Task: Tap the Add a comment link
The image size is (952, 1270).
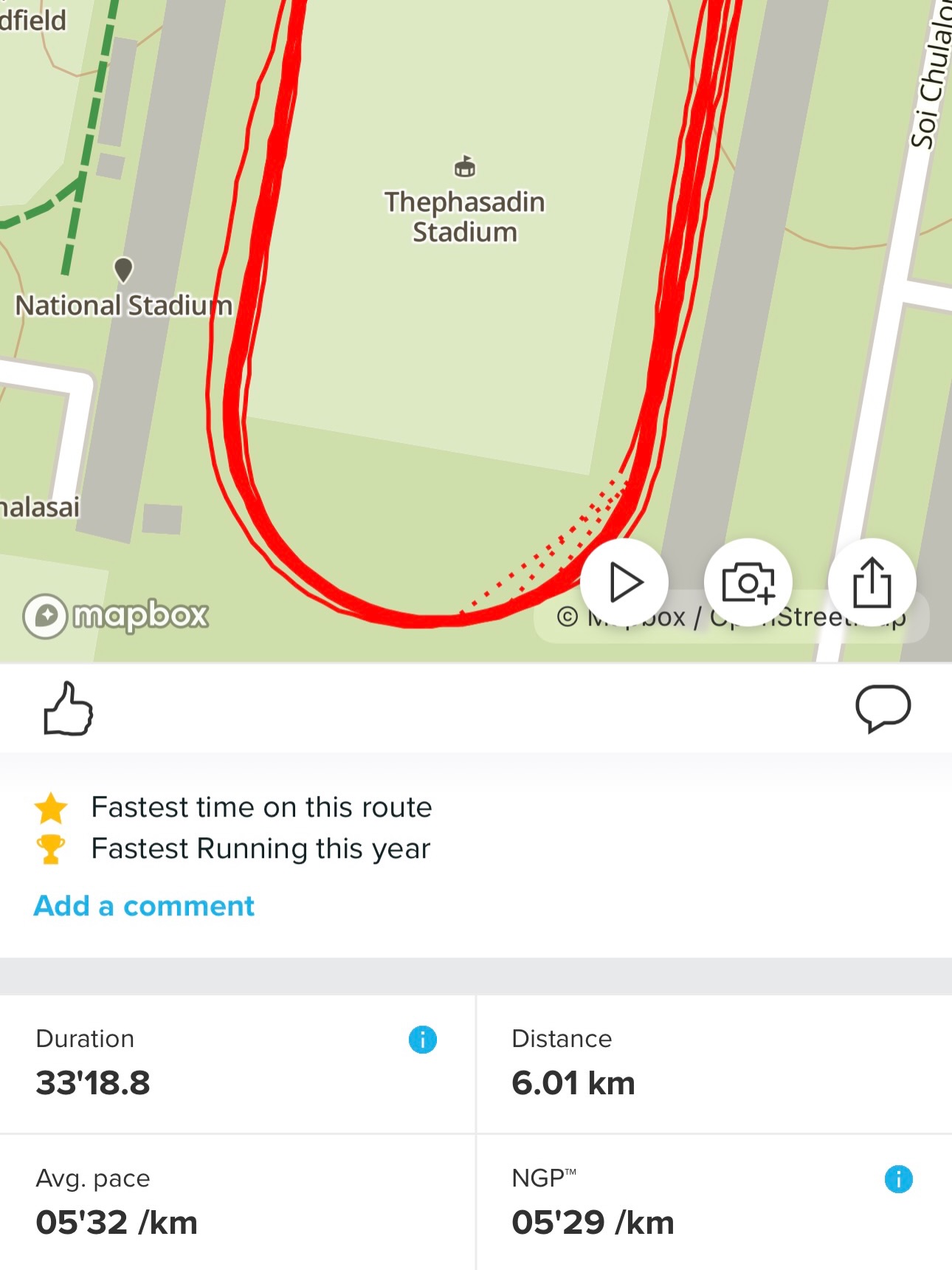Action: (x=144, y=906)
